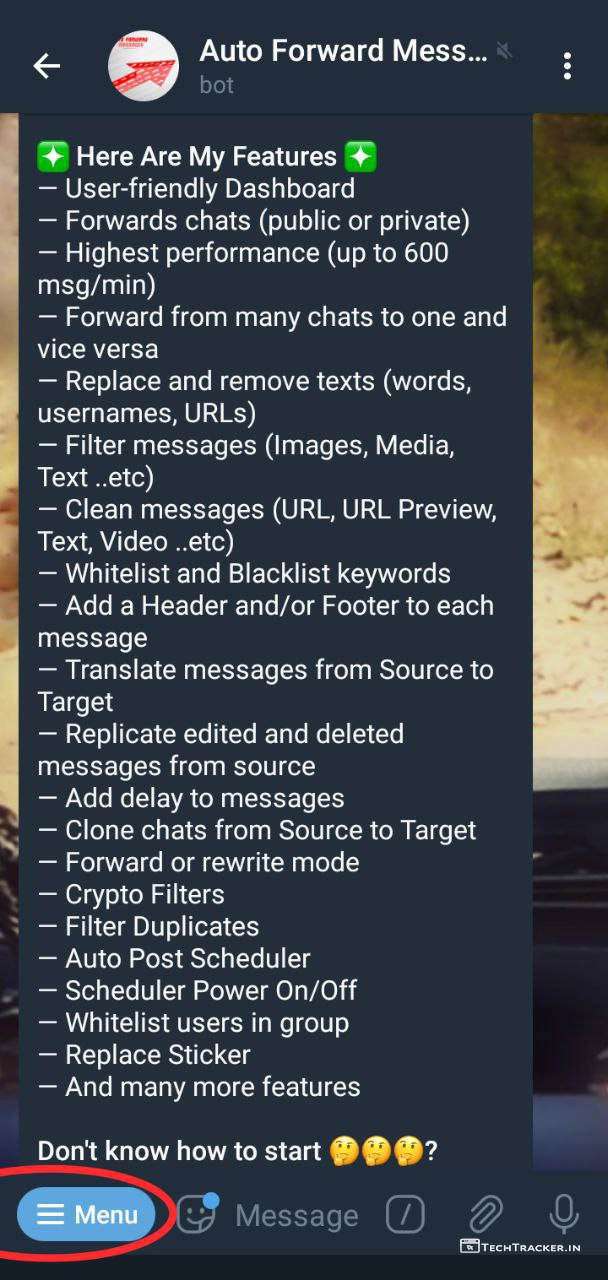This screenshot has height=1280, width=608.
Task: Open the bot Menu button
Action: [87, 1214]
